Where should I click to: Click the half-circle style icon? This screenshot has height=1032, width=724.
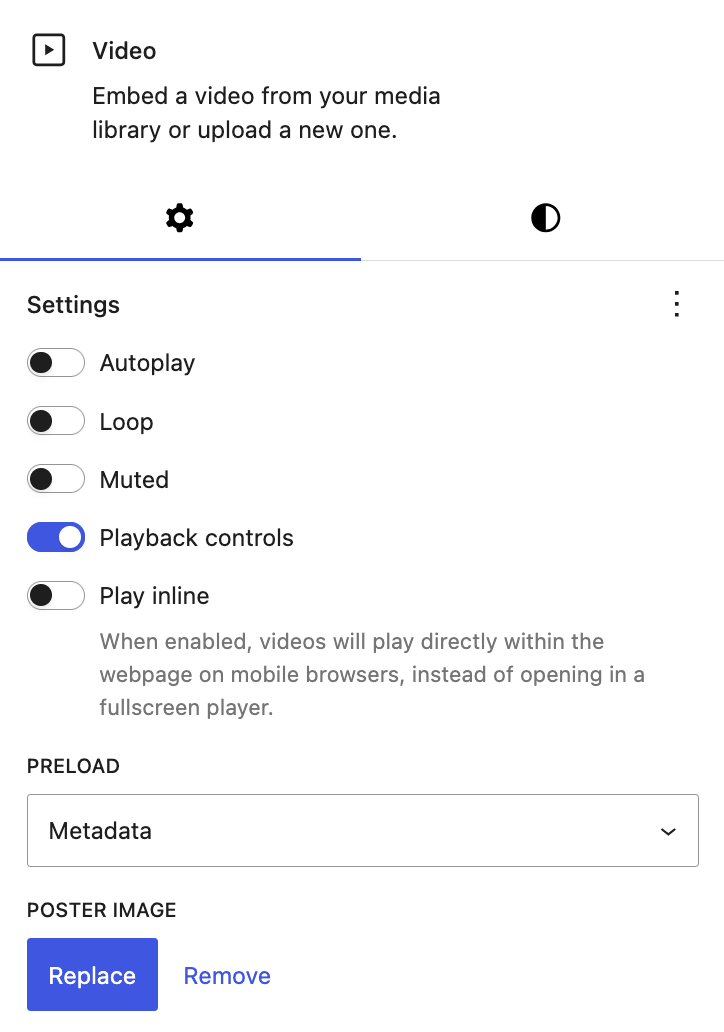(x=545, y=217)
